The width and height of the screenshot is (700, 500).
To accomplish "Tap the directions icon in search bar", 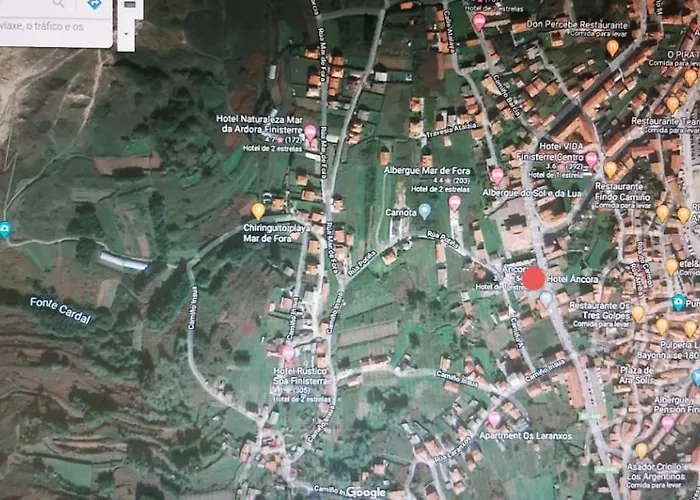I will tap(95, 5).
